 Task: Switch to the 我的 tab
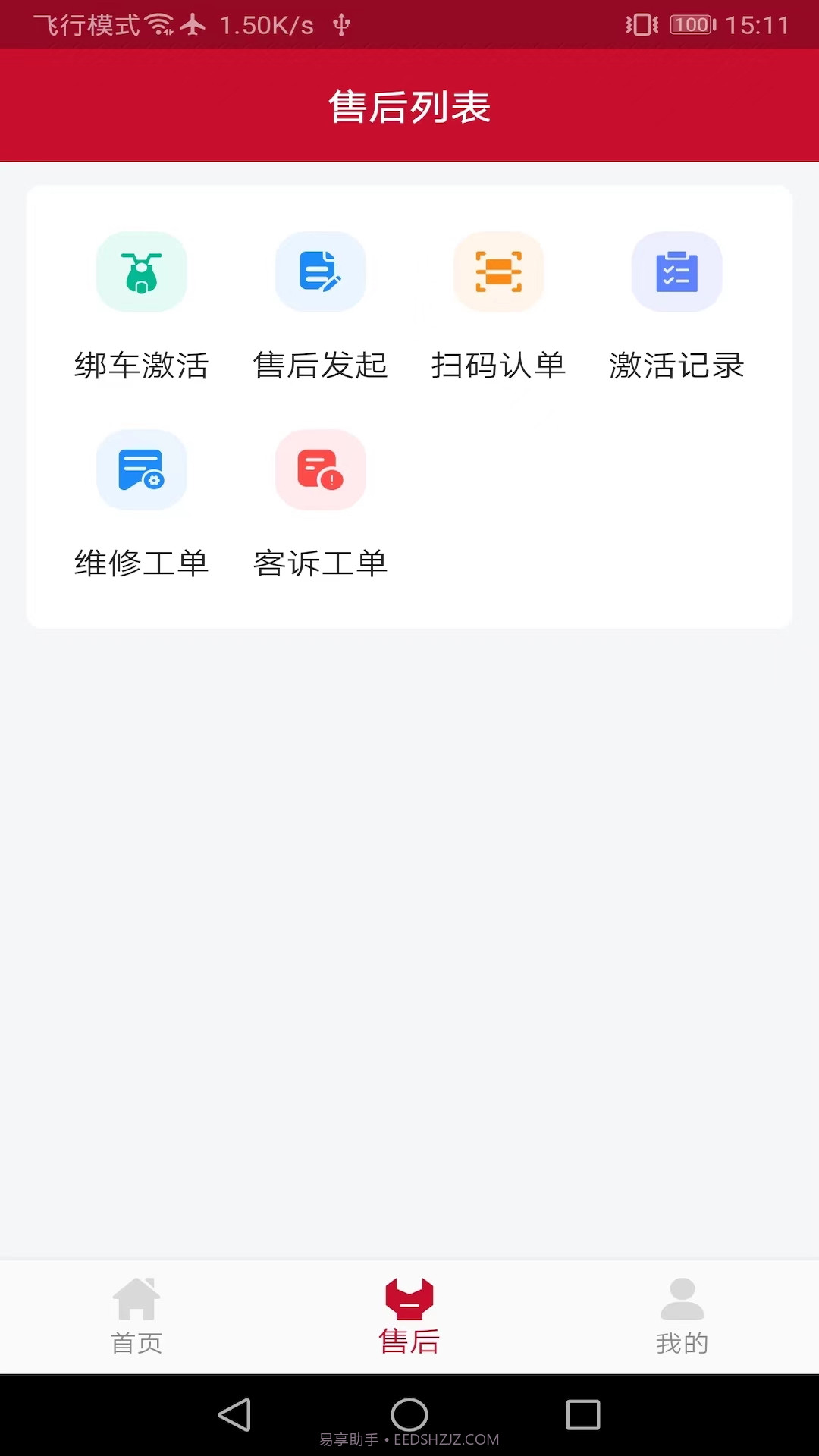click(682, 1316)
